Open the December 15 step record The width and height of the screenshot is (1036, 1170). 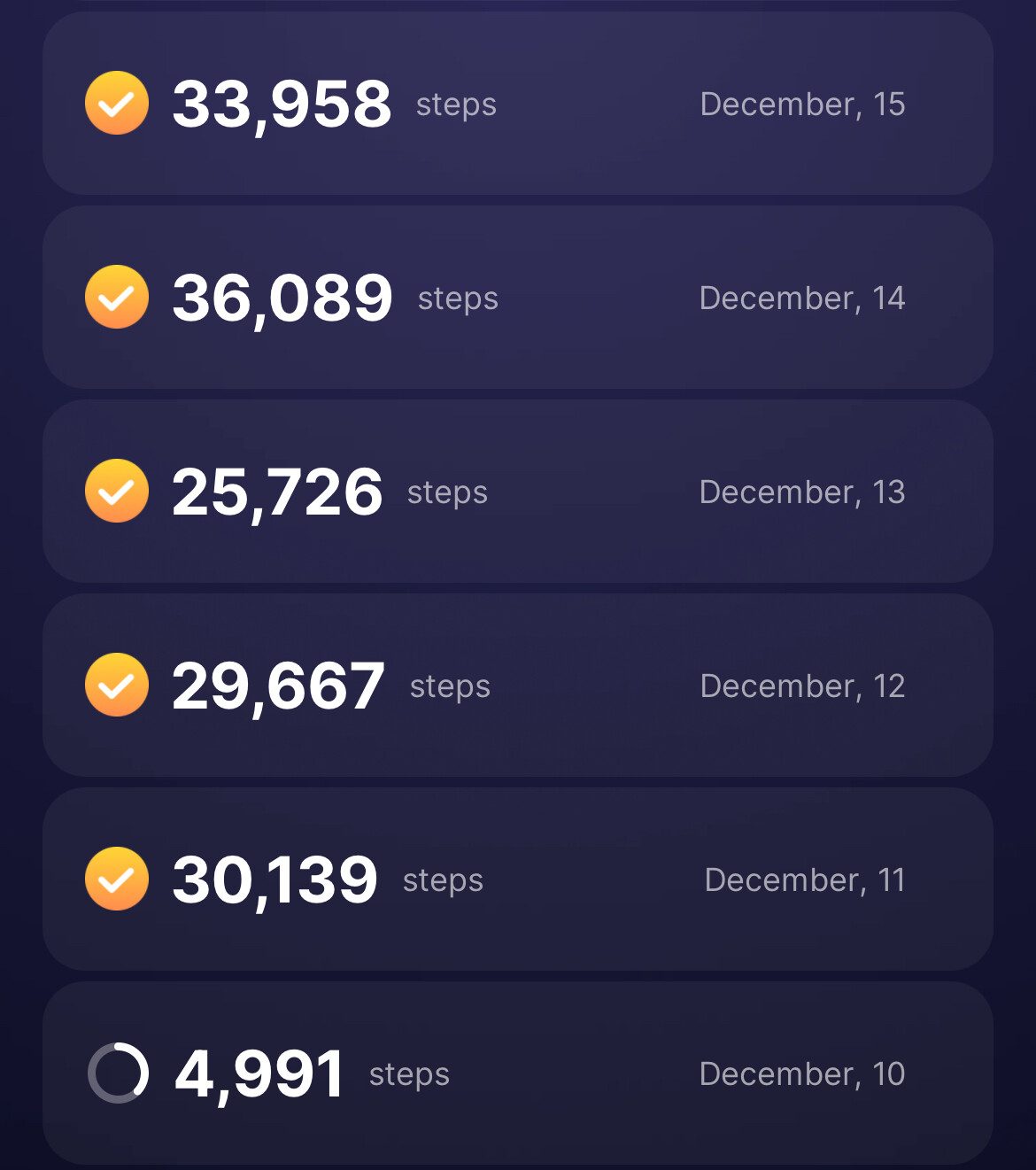pos(517,104)
